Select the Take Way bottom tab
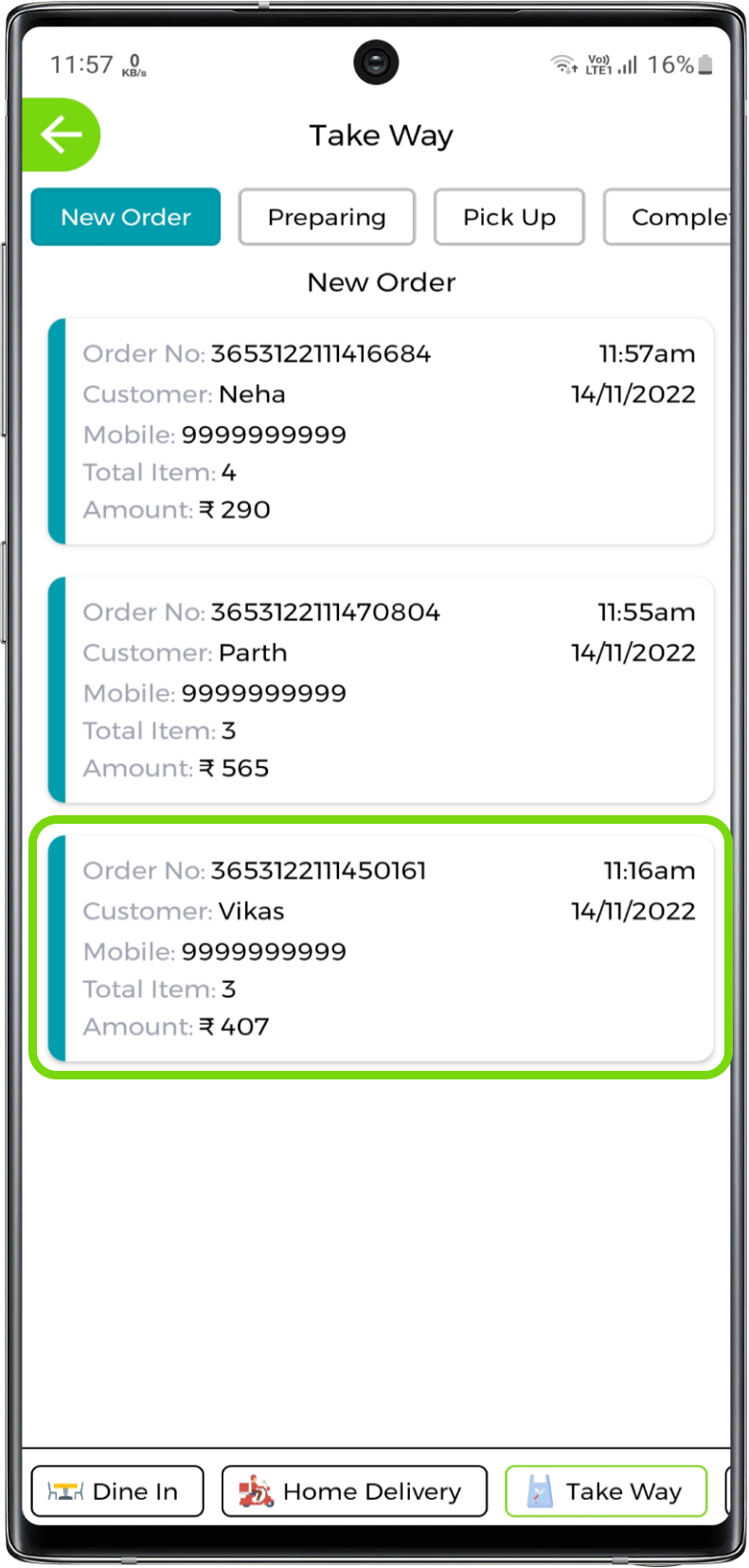The image size is (749, 1568). point(606,1491)
